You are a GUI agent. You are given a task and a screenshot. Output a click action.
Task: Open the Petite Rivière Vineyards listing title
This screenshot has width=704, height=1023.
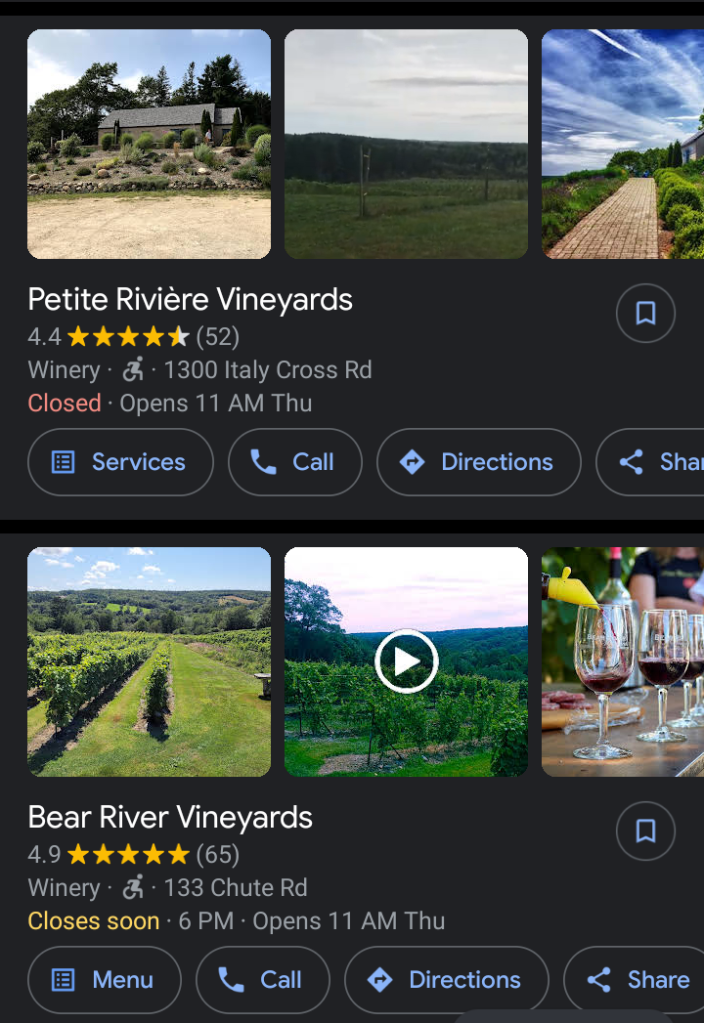coord(190,299)
